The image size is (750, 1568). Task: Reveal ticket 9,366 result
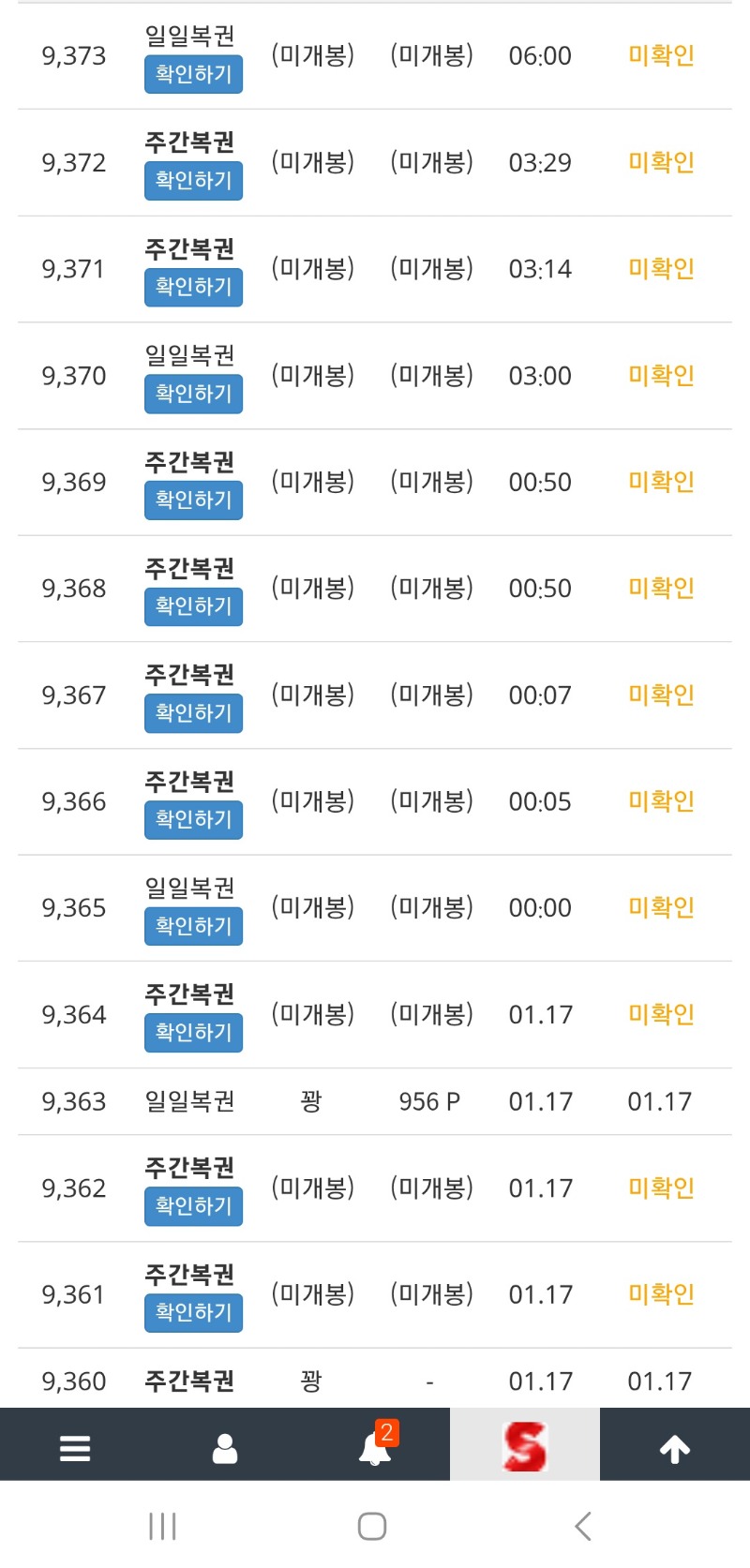[x=193, y=820]
